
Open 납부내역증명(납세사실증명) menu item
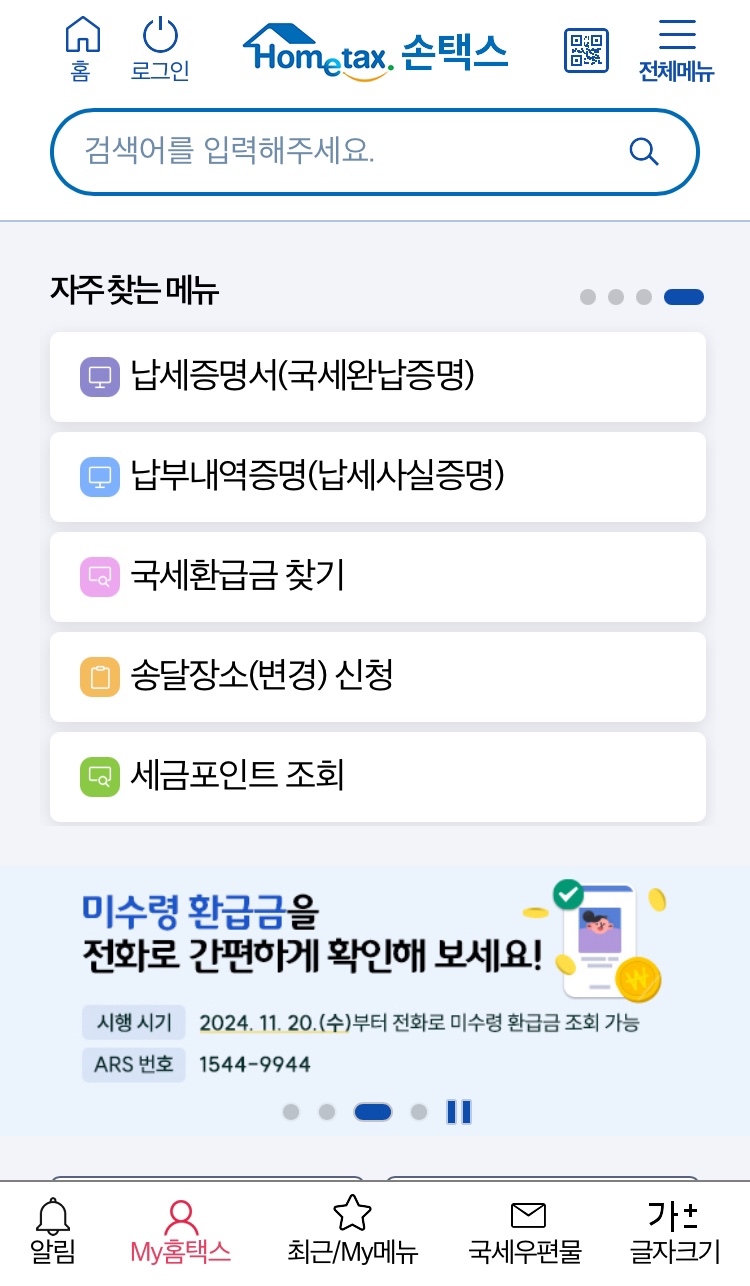[x=375, y=477]
